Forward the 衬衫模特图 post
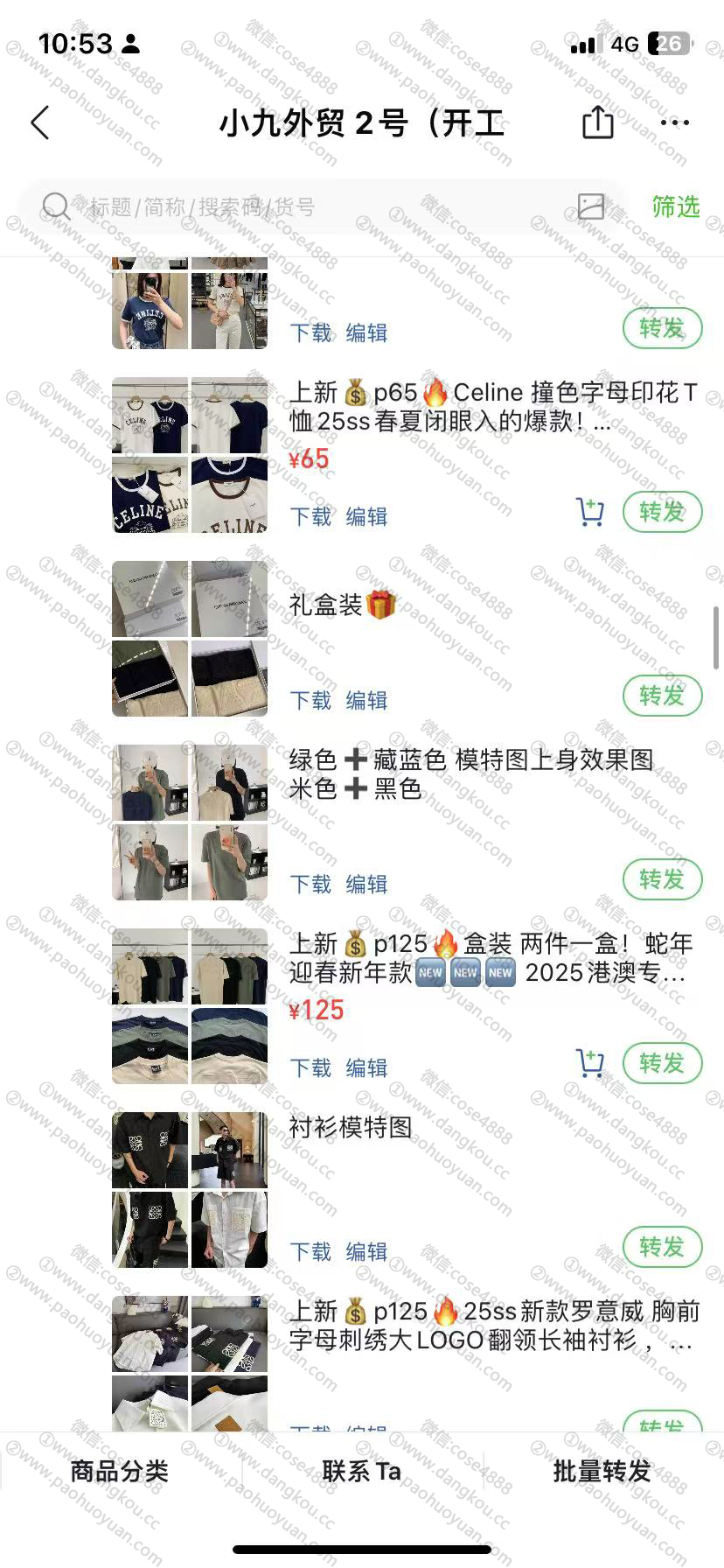This screenshot has width=724, height=1568. pyautogui.click(x=662, y=1247)
